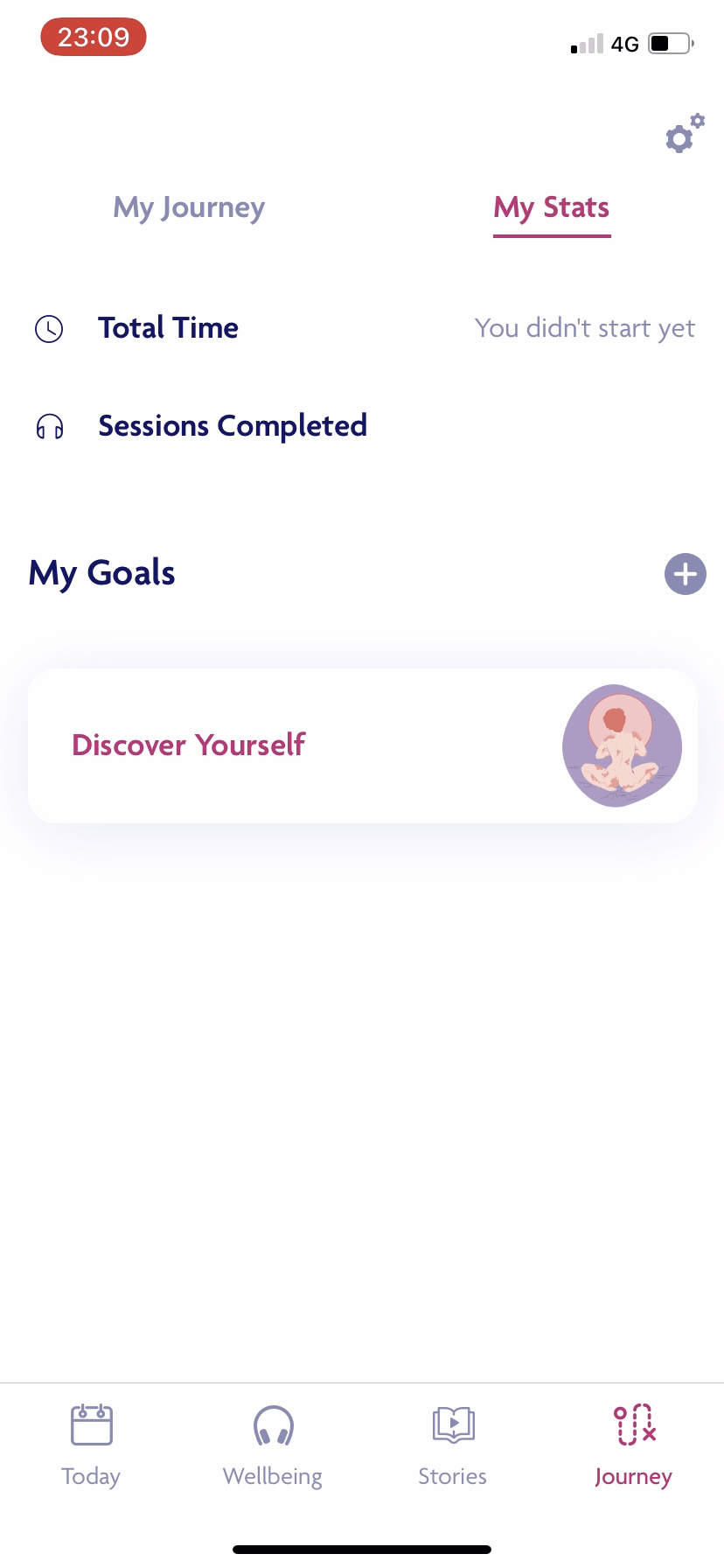Open the Discover Yourself goal card
The height and width of the screenshot is (1568, 724).
362,745
